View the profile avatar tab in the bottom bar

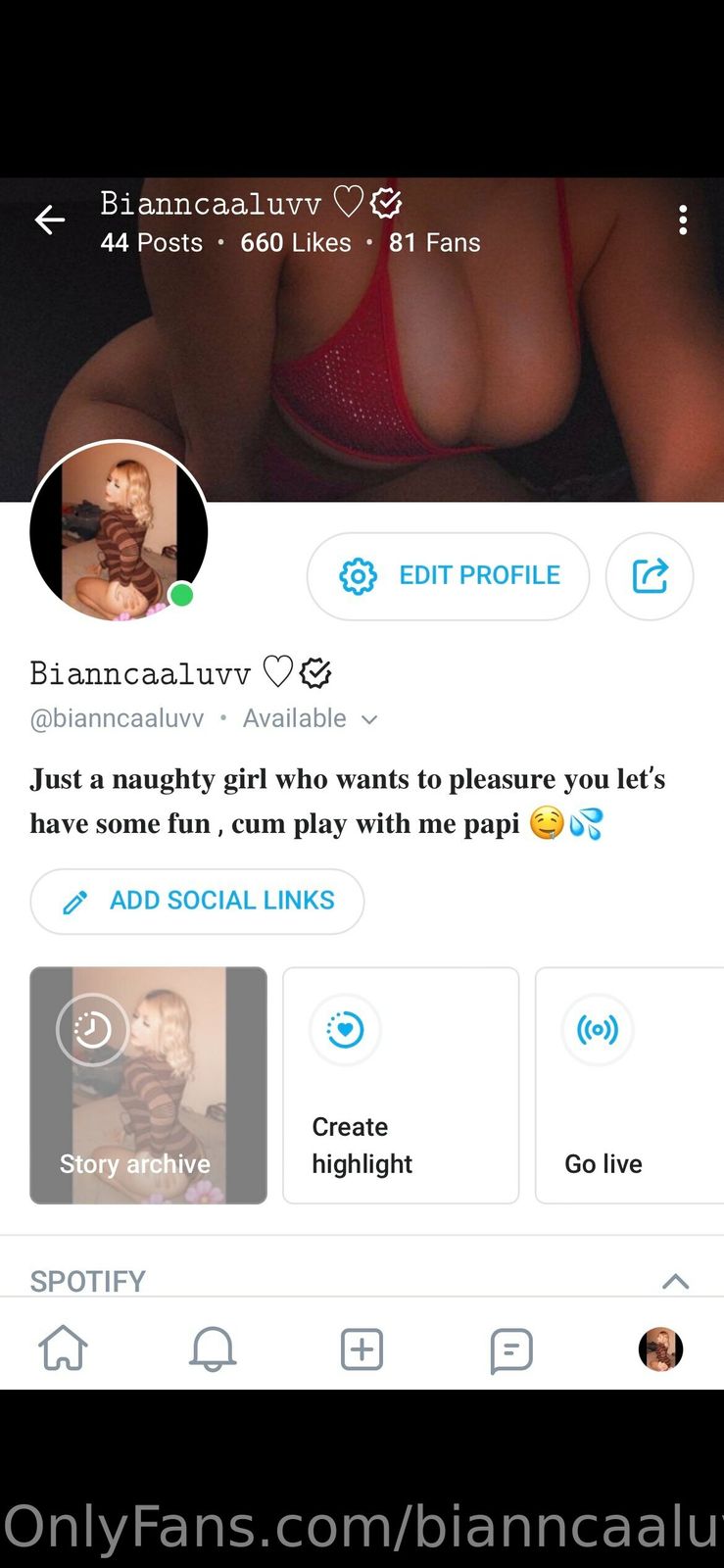pyautogui.click(x=660, y=1348)
